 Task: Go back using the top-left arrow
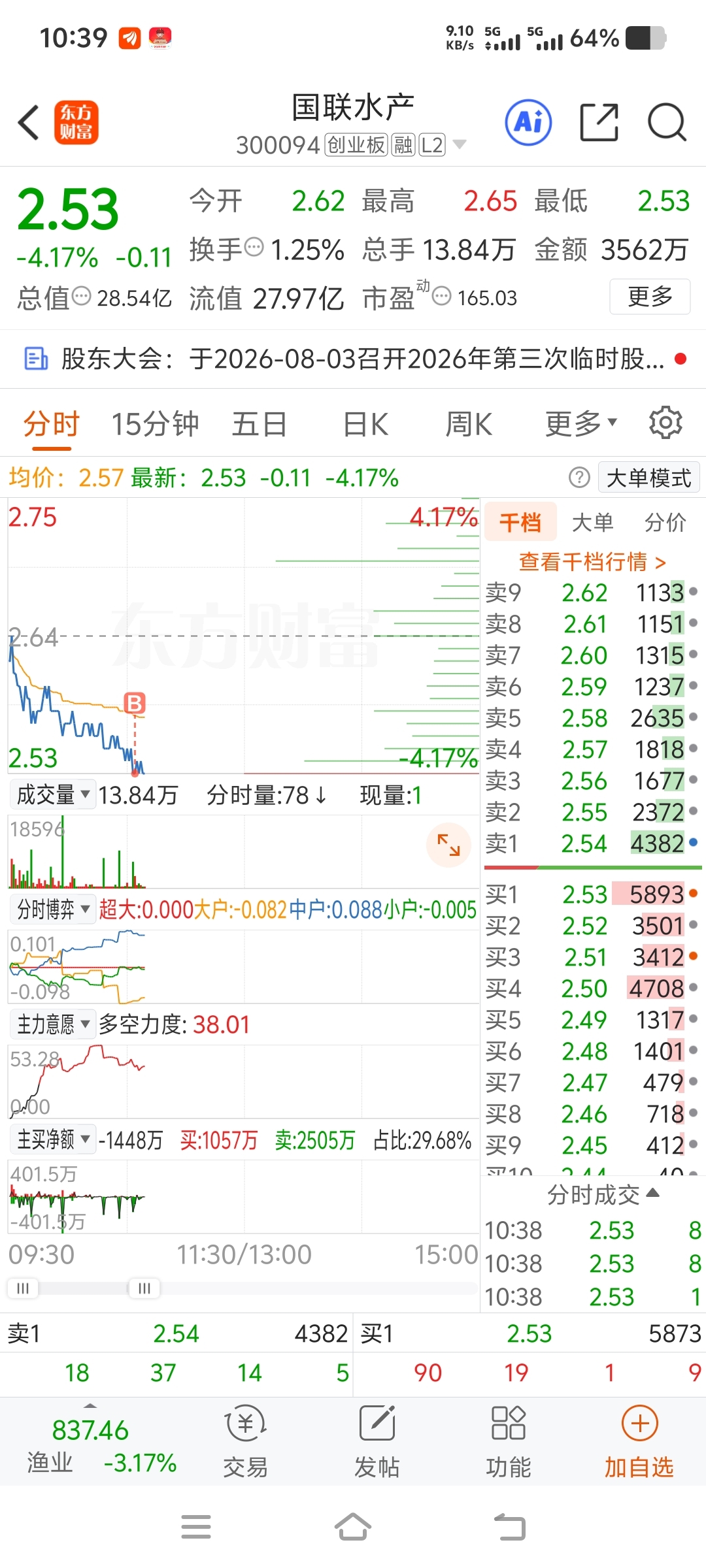(x=29, y=122)
